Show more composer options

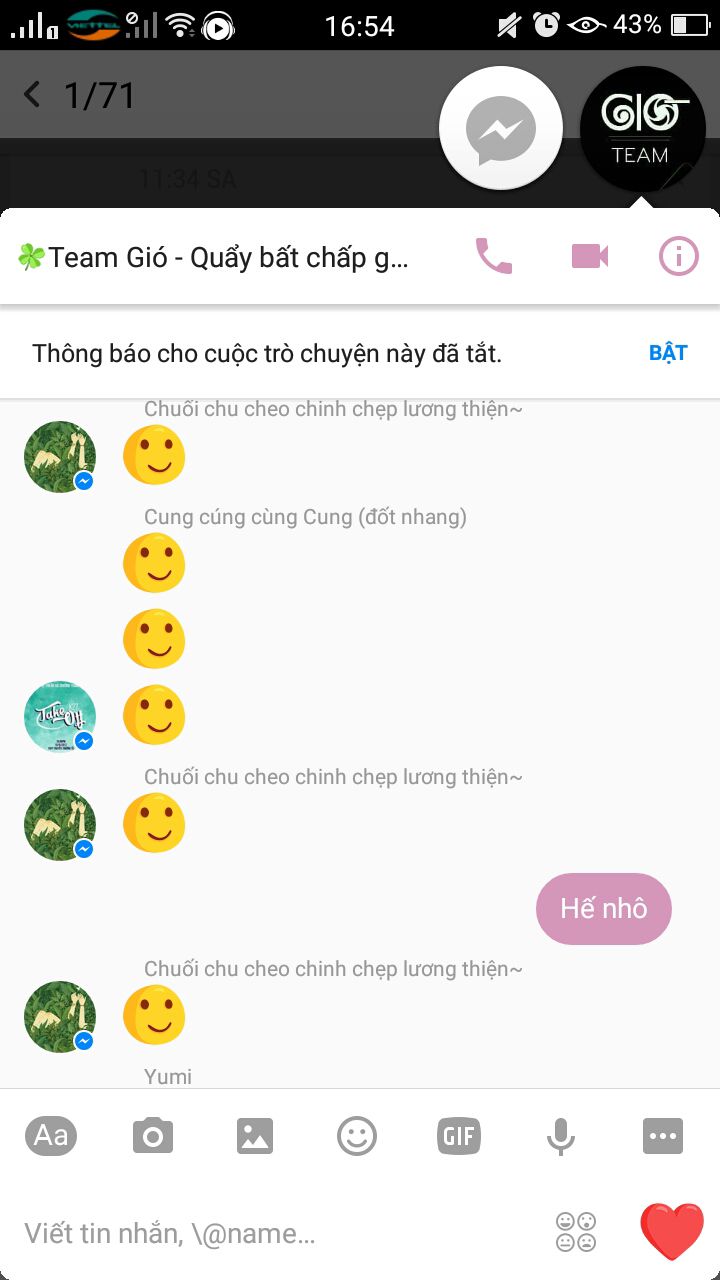pos(663,1136)
